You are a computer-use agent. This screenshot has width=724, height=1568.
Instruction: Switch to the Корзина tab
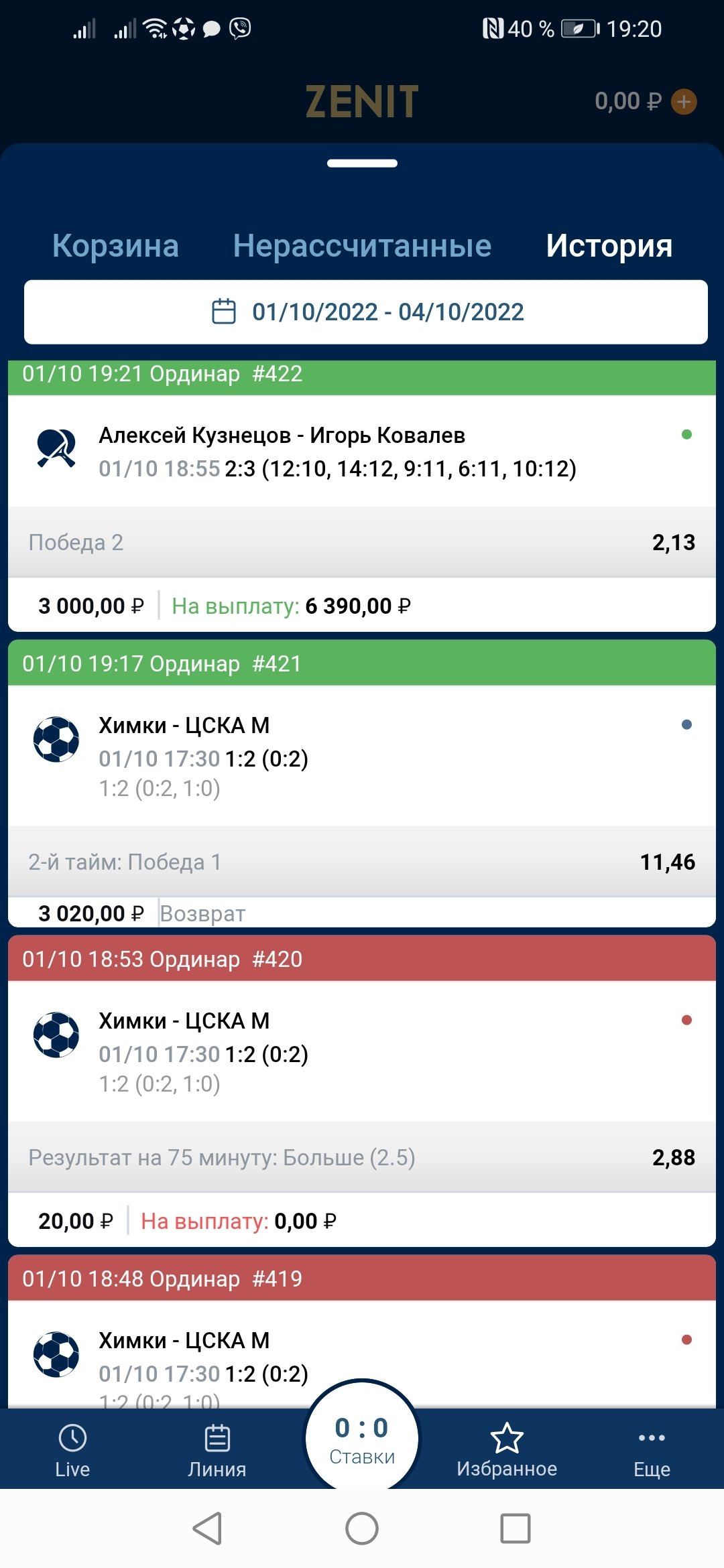coord(115,246)
